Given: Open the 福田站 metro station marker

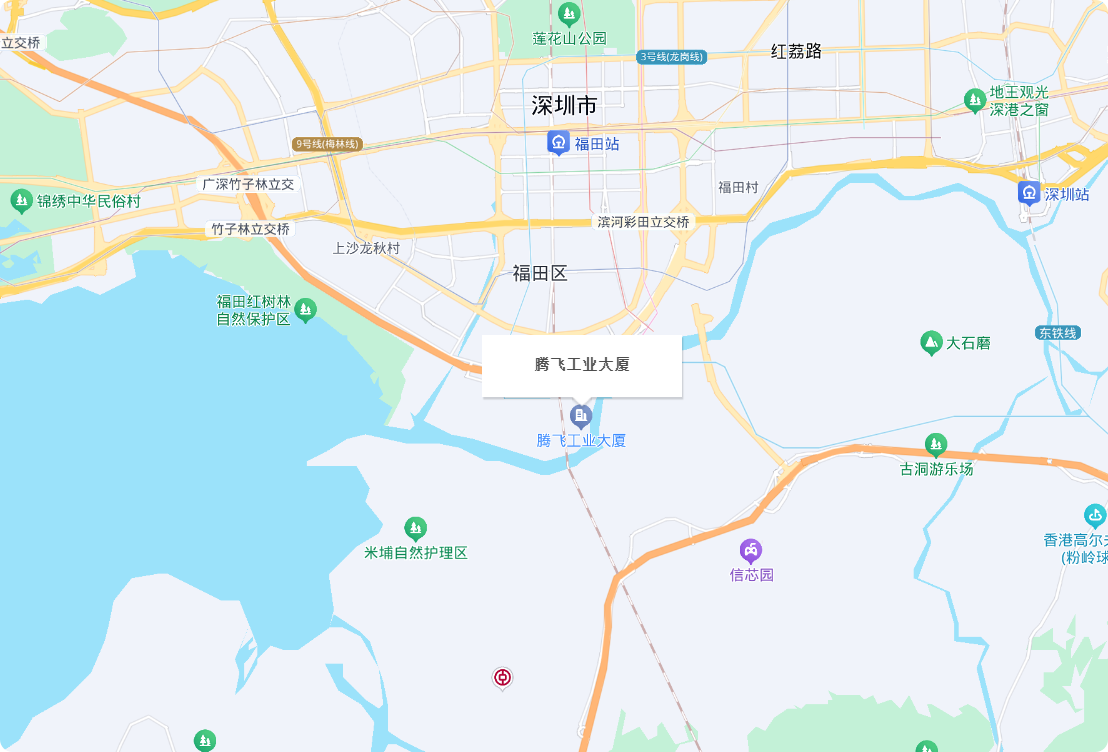Looking at the screenshot, I should point(558,143).
